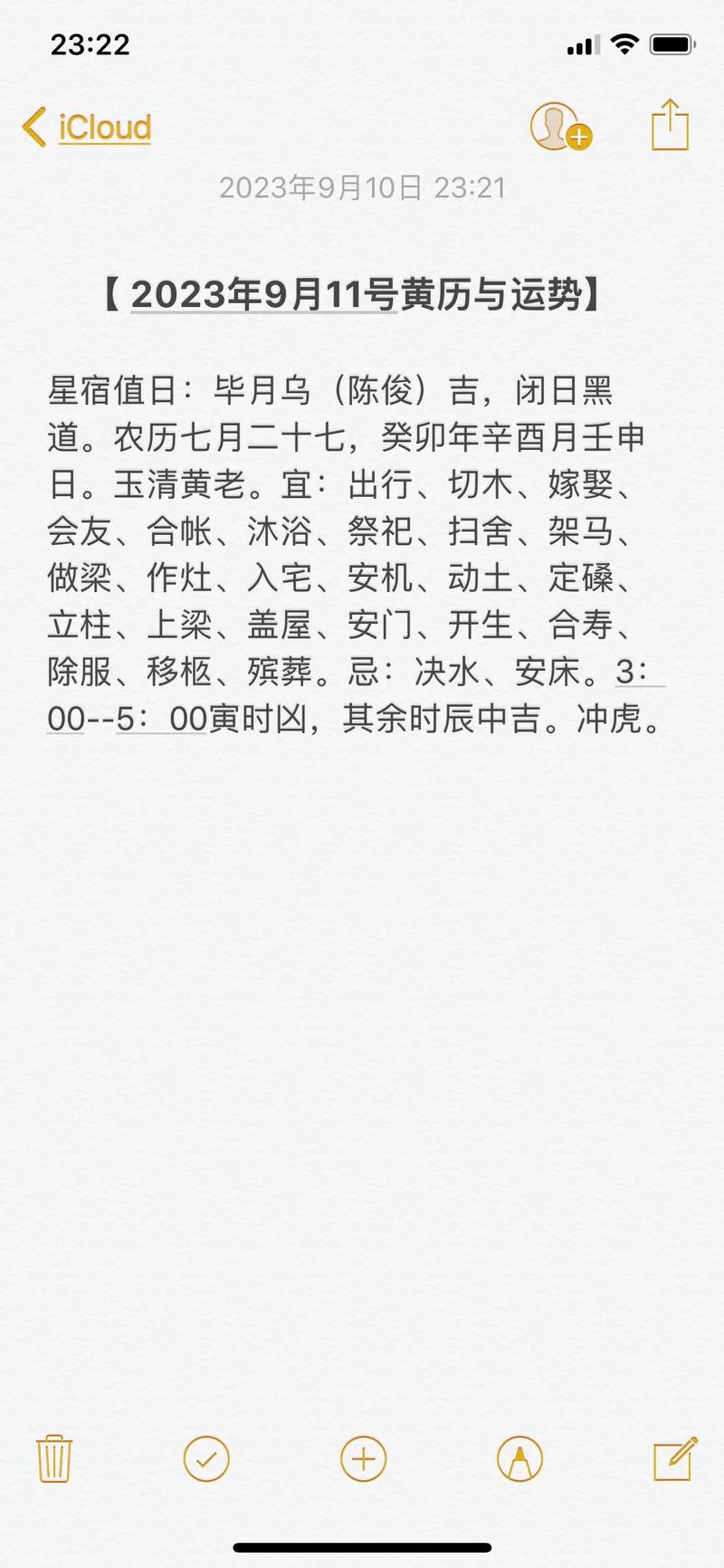The height and width of the screenshot is (1568, 724).
Task: Open the markup drawing tool
Action: click(x=519, y=1458)
